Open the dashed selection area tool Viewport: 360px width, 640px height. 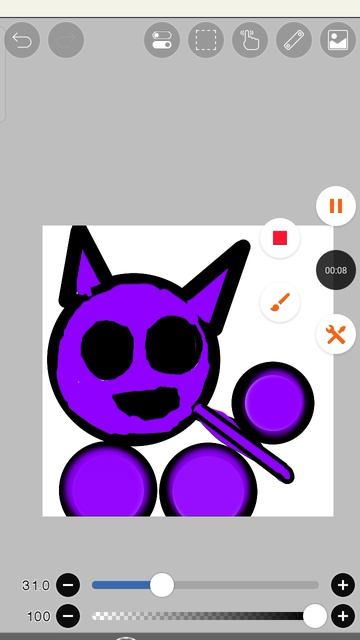click(206, 40)
